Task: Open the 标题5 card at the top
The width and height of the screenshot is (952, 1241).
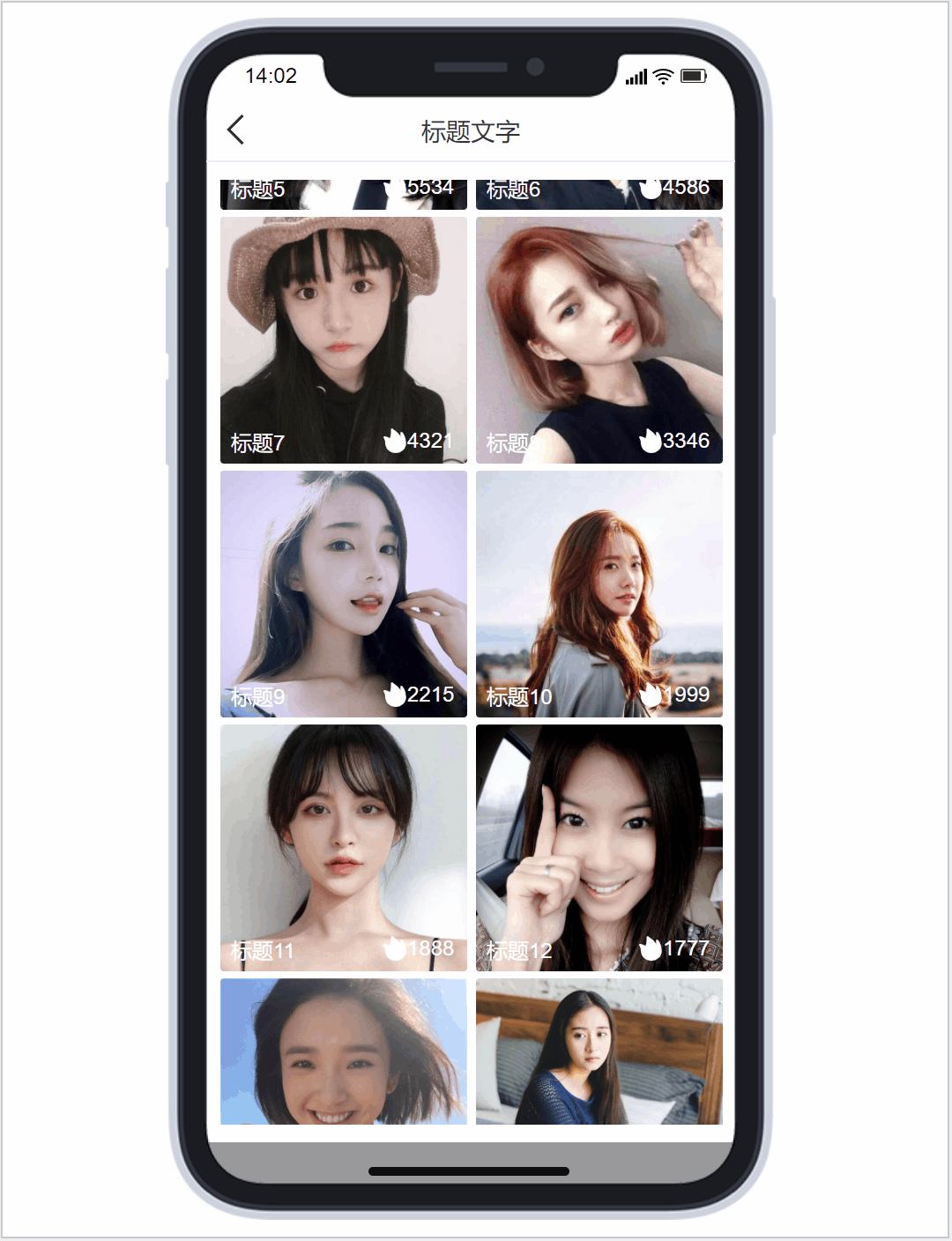Action: tap(343, 194)
